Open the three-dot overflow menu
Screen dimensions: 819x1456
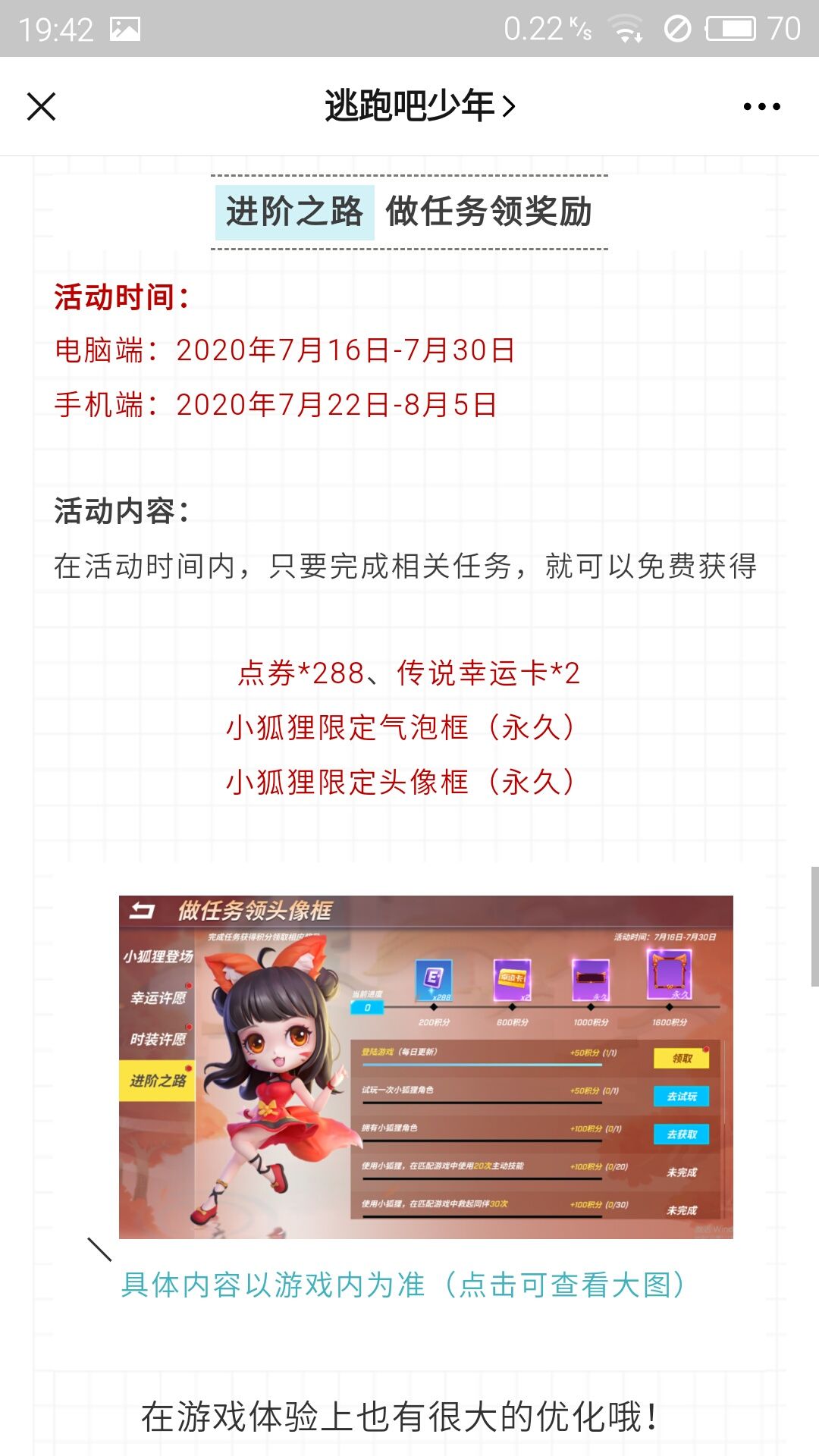[x=761, y=106]
